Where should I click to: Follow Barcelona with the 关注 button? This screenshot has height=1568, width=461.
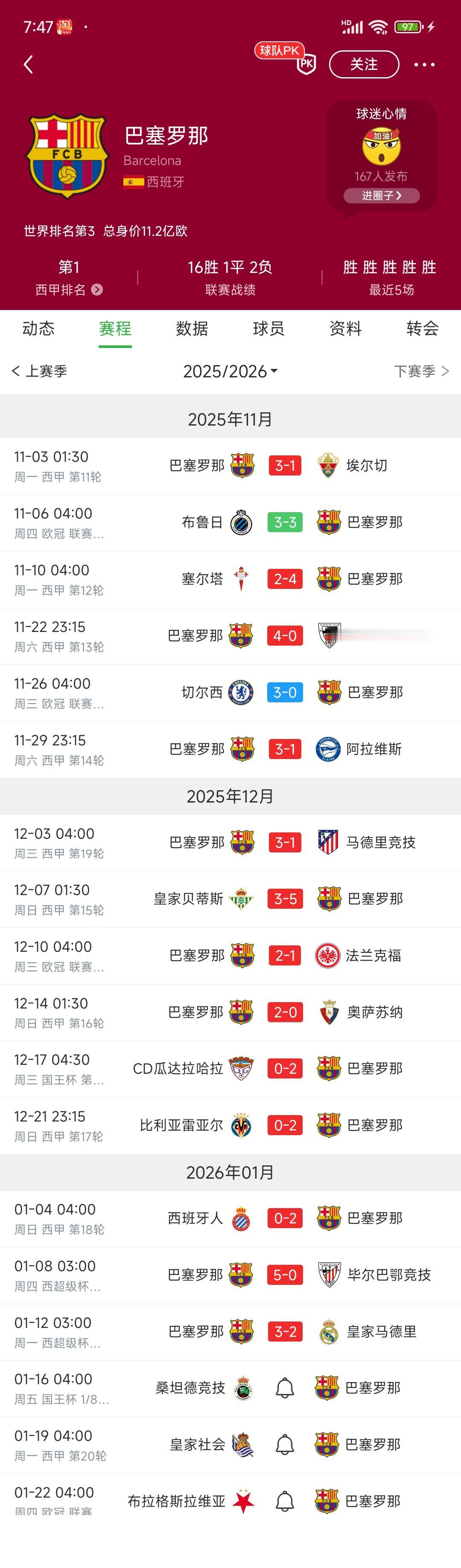click(364, 64)
